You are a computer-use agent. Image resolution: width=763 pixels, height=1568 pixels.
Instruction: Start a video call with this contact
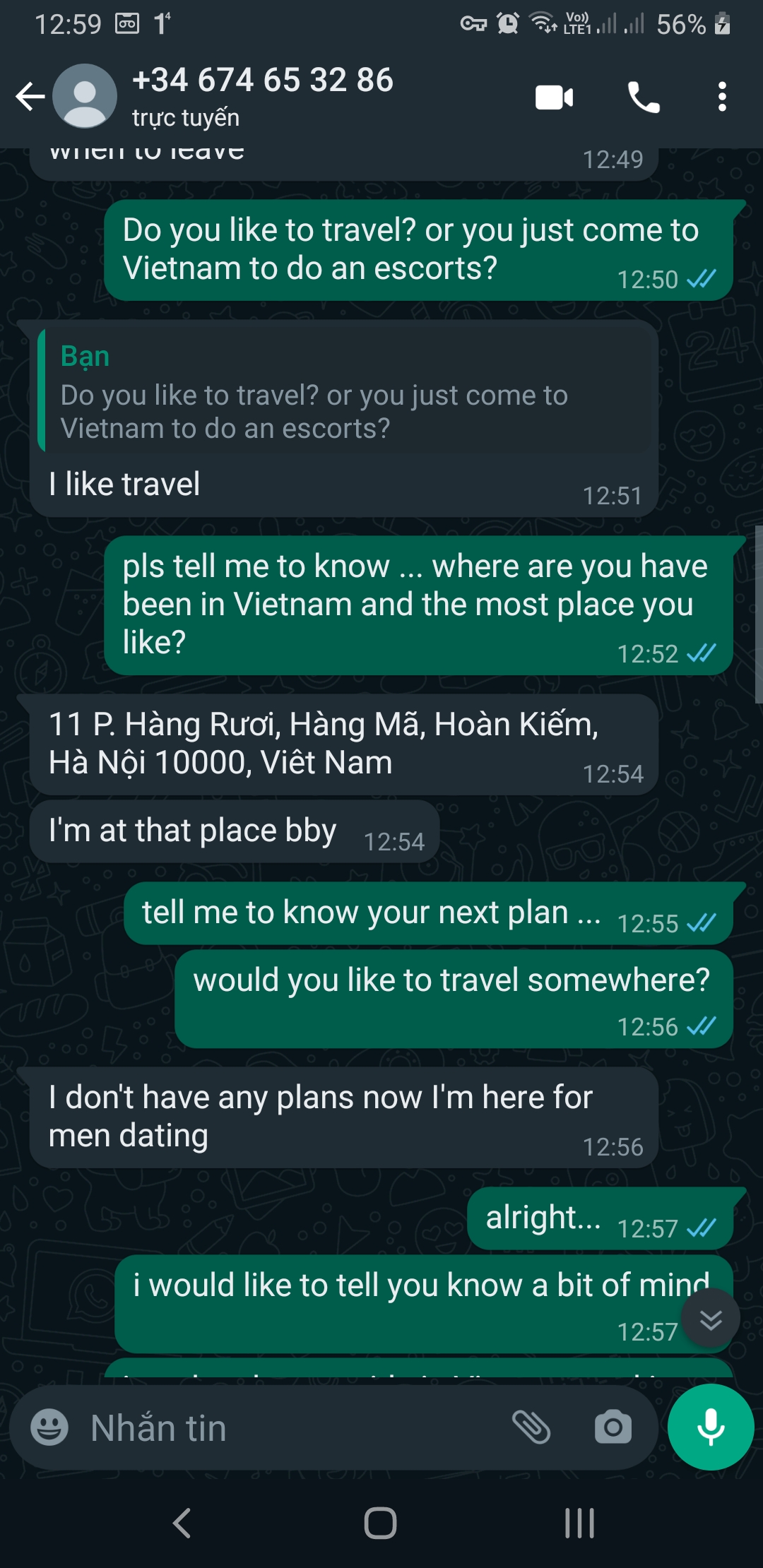coord(554,97)
